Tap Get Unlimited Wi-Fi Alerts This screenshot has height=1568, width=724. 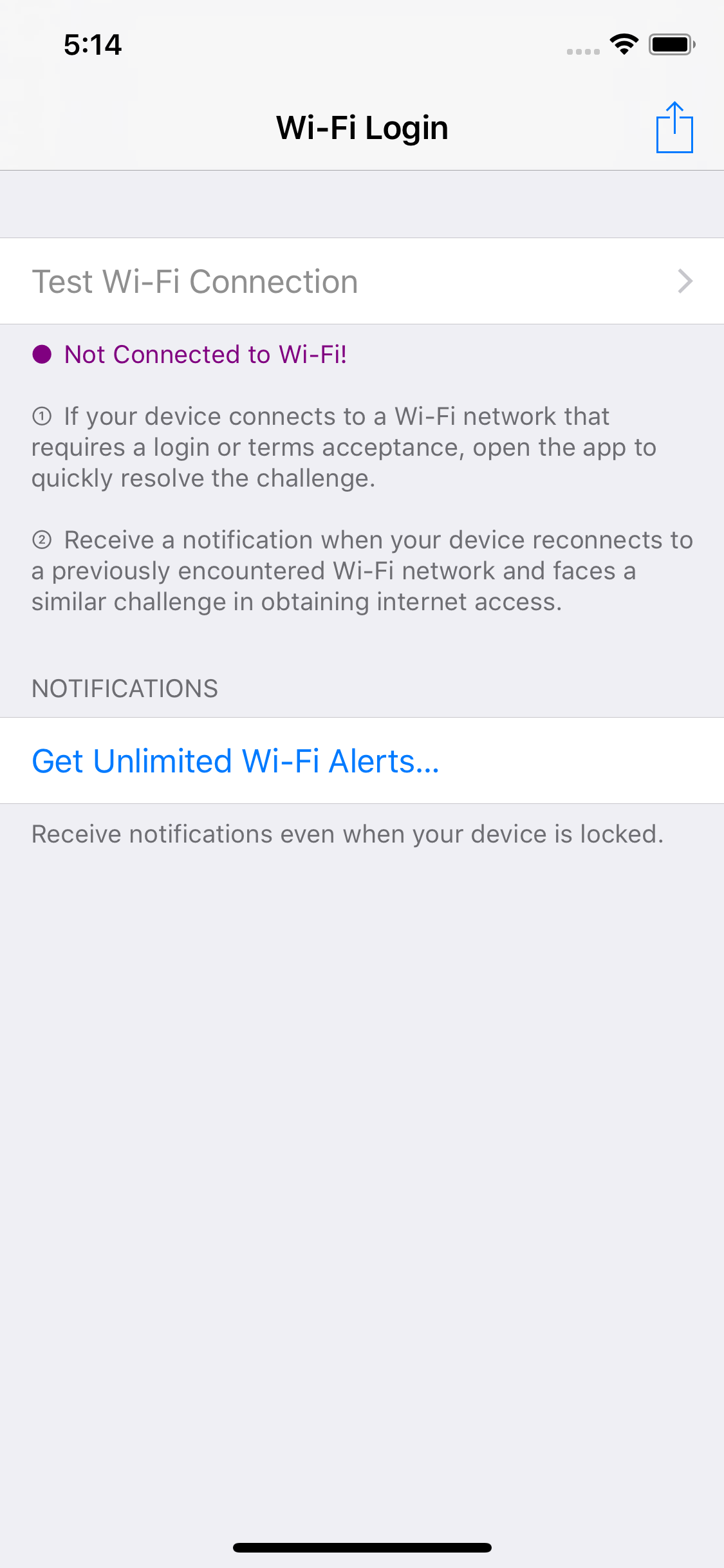click(236, 761)
